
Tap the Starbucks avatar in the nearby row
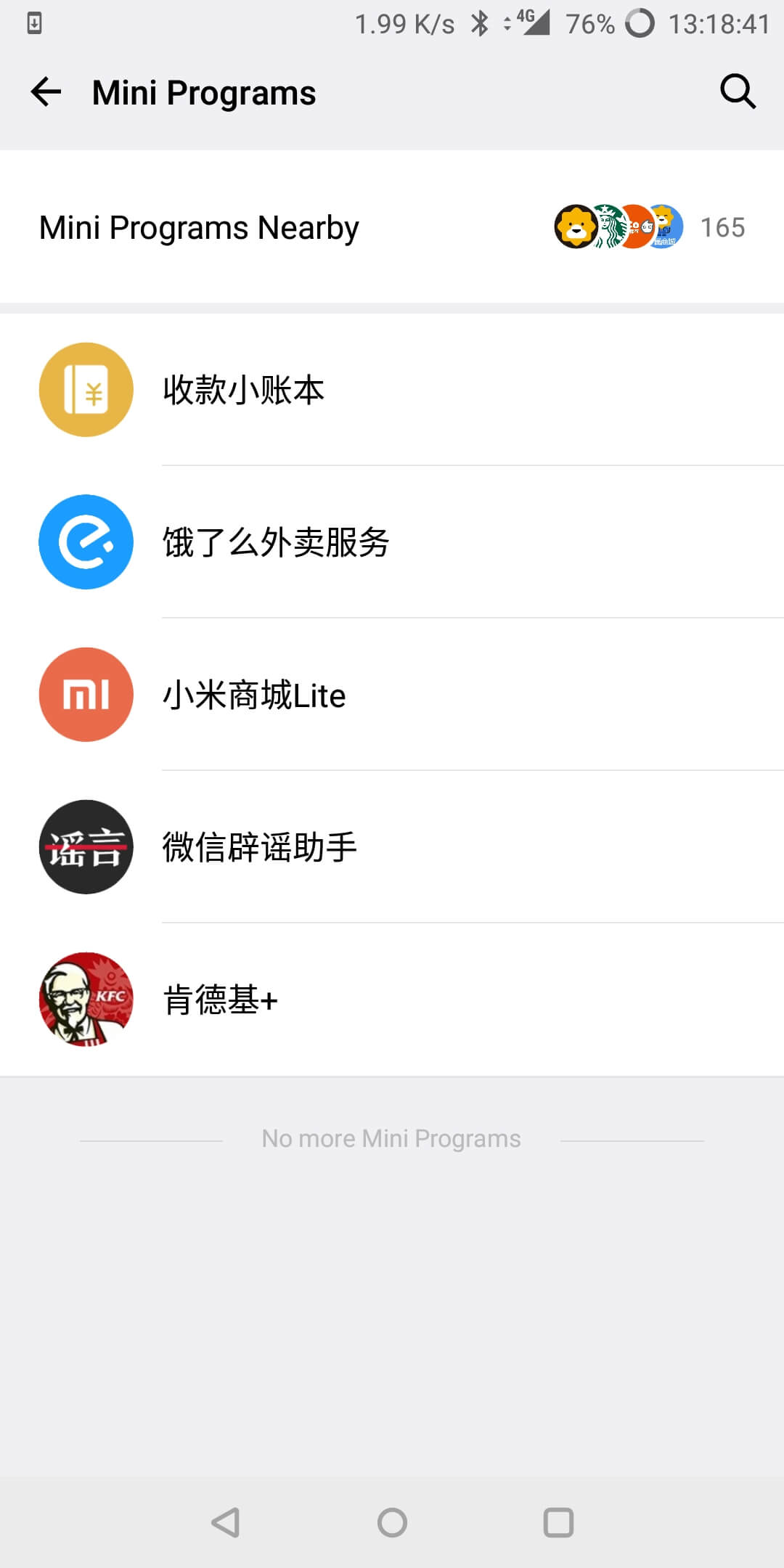coord(608,226)
